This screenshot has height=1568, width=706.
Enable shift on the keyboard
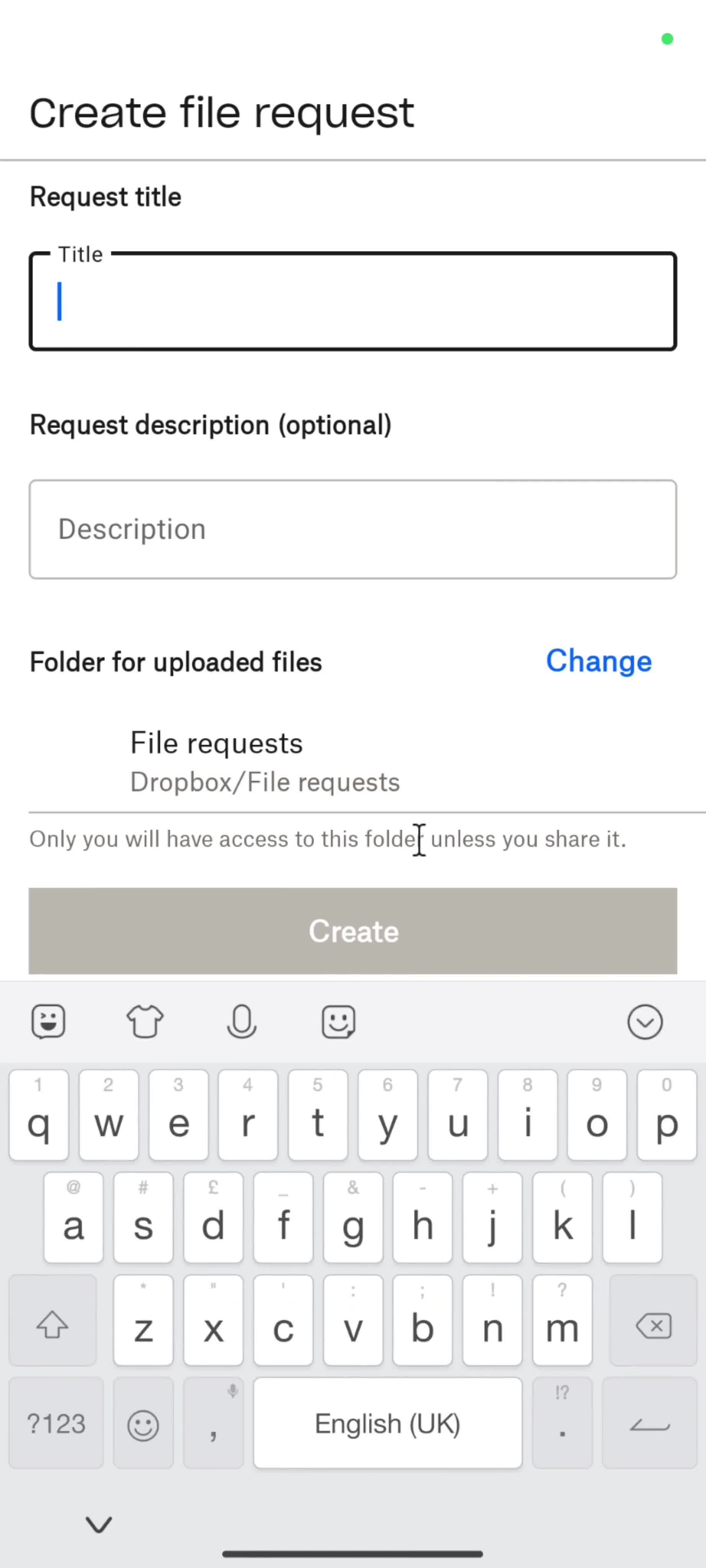pyautogui.click(x=52, y=1326)
